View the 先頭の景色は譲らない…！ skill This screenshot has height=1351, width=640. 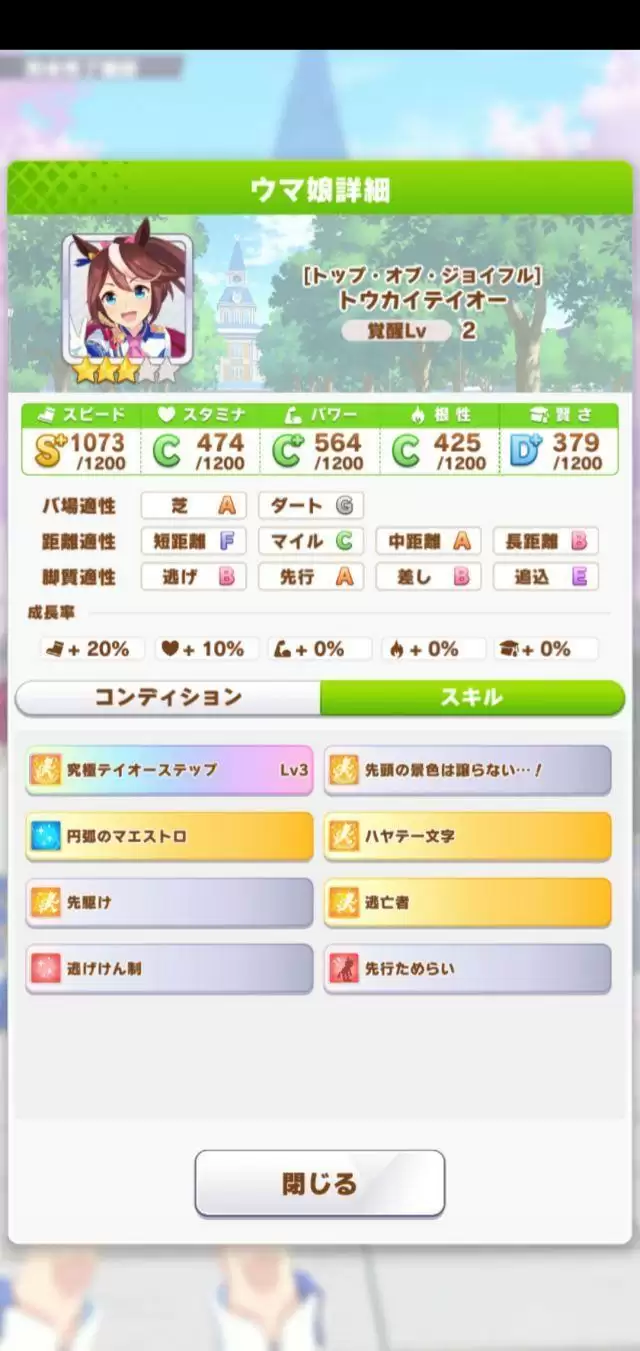[467, 770]
